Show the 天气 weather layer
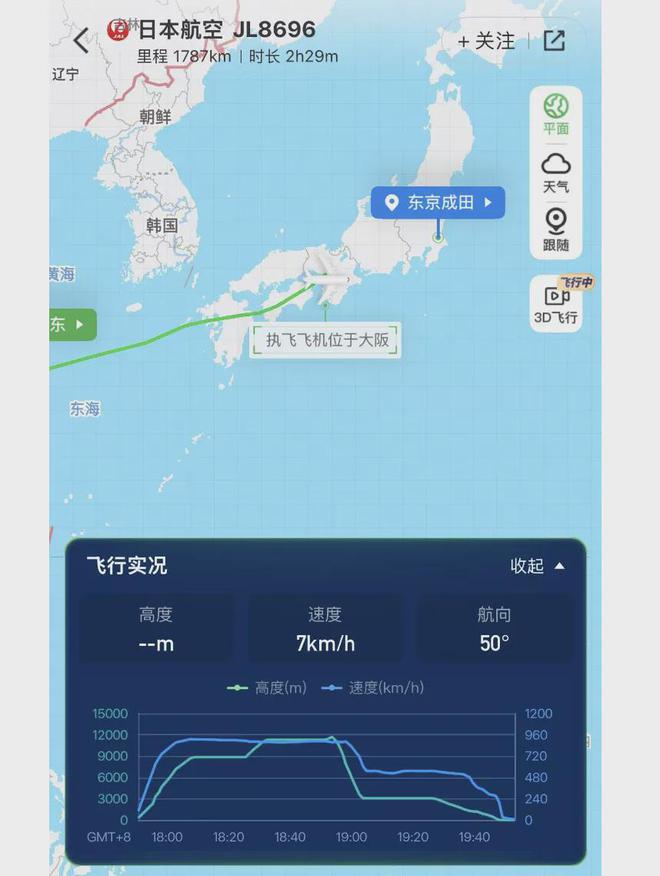The width and height of the screenshot is (660, 876). [556, 172]
